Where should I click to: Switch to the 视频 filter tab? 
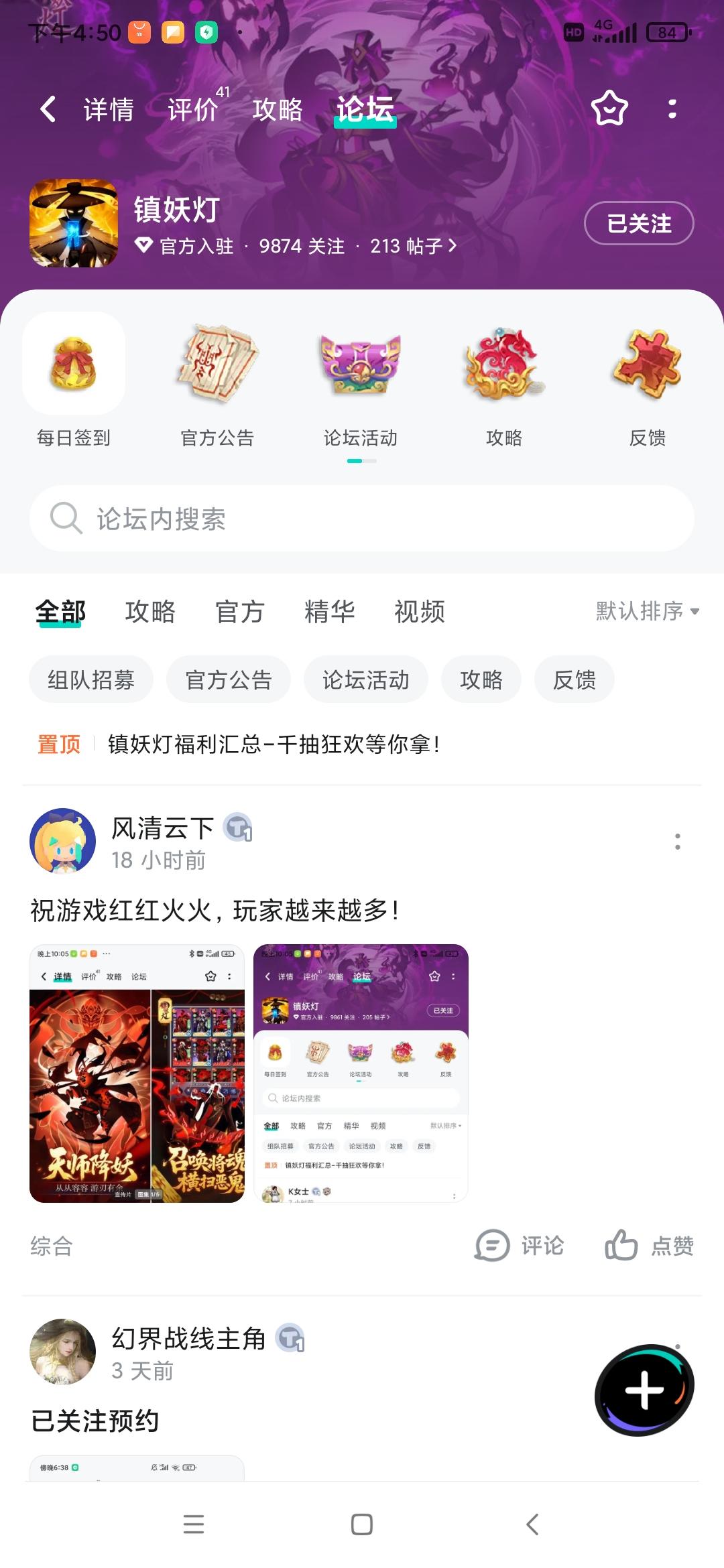[420, 612]
